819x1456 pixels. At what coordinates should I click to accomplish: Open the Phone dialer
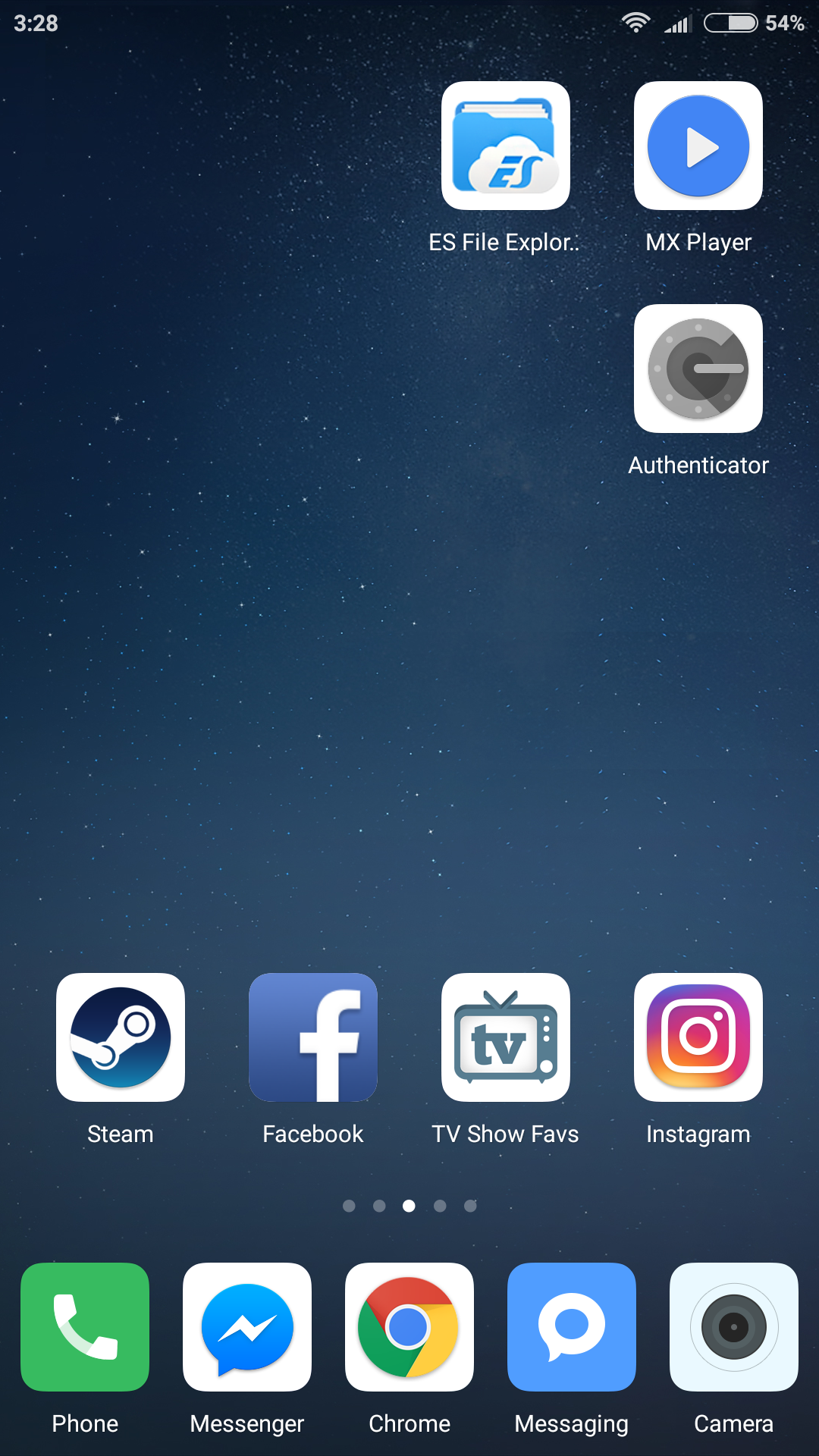pos(85,1327)
